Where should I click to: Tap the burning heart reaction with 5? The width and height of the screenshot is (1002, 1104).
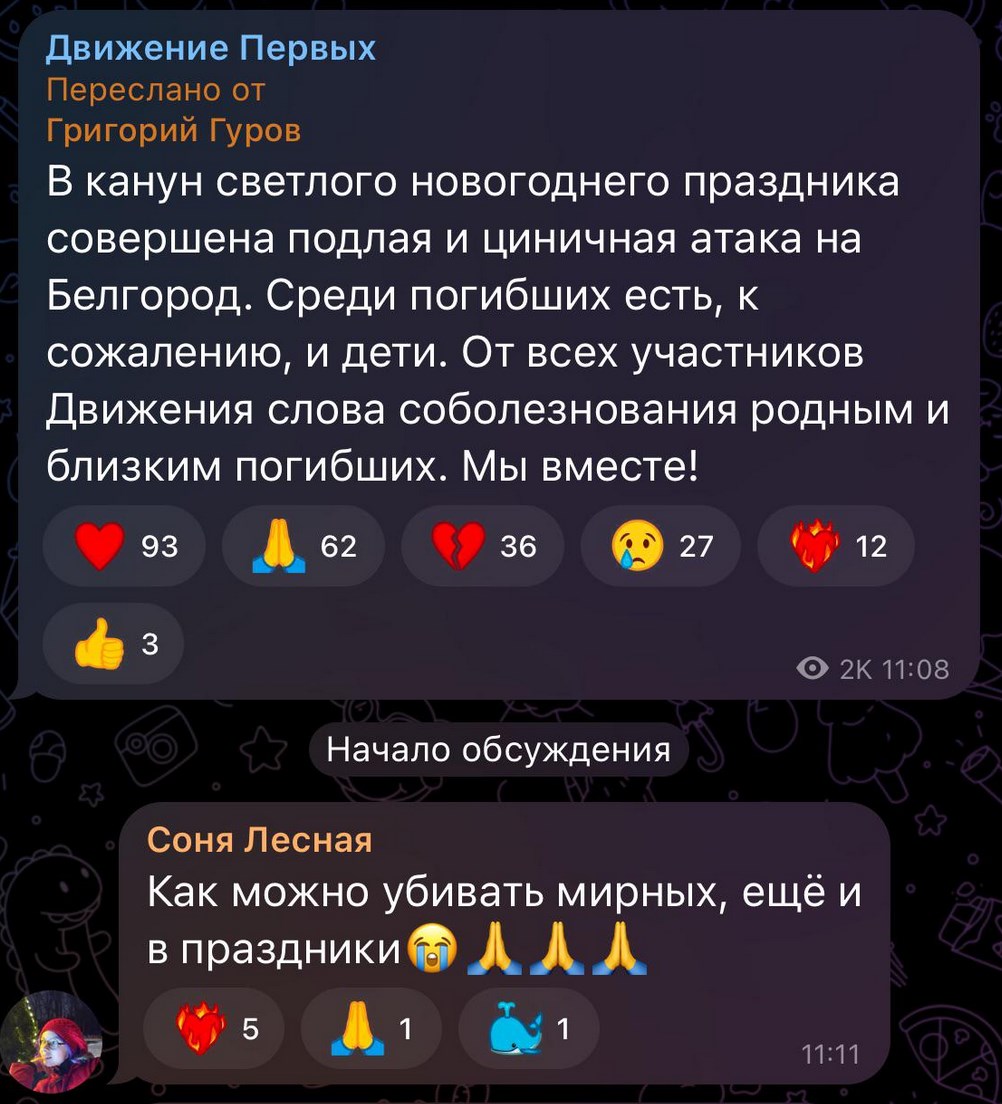point(214,1029)
